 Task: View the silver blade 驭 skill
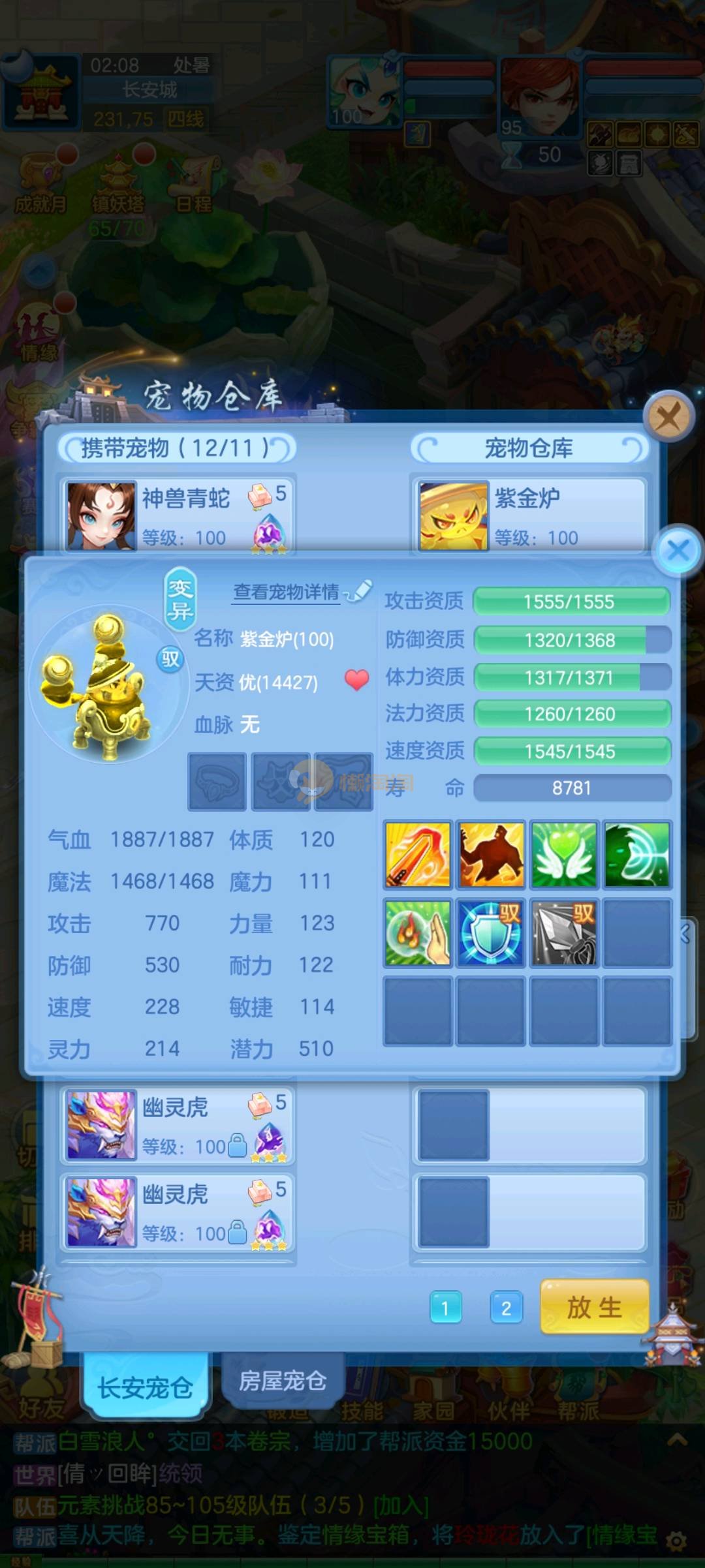(x=564, y=932)
